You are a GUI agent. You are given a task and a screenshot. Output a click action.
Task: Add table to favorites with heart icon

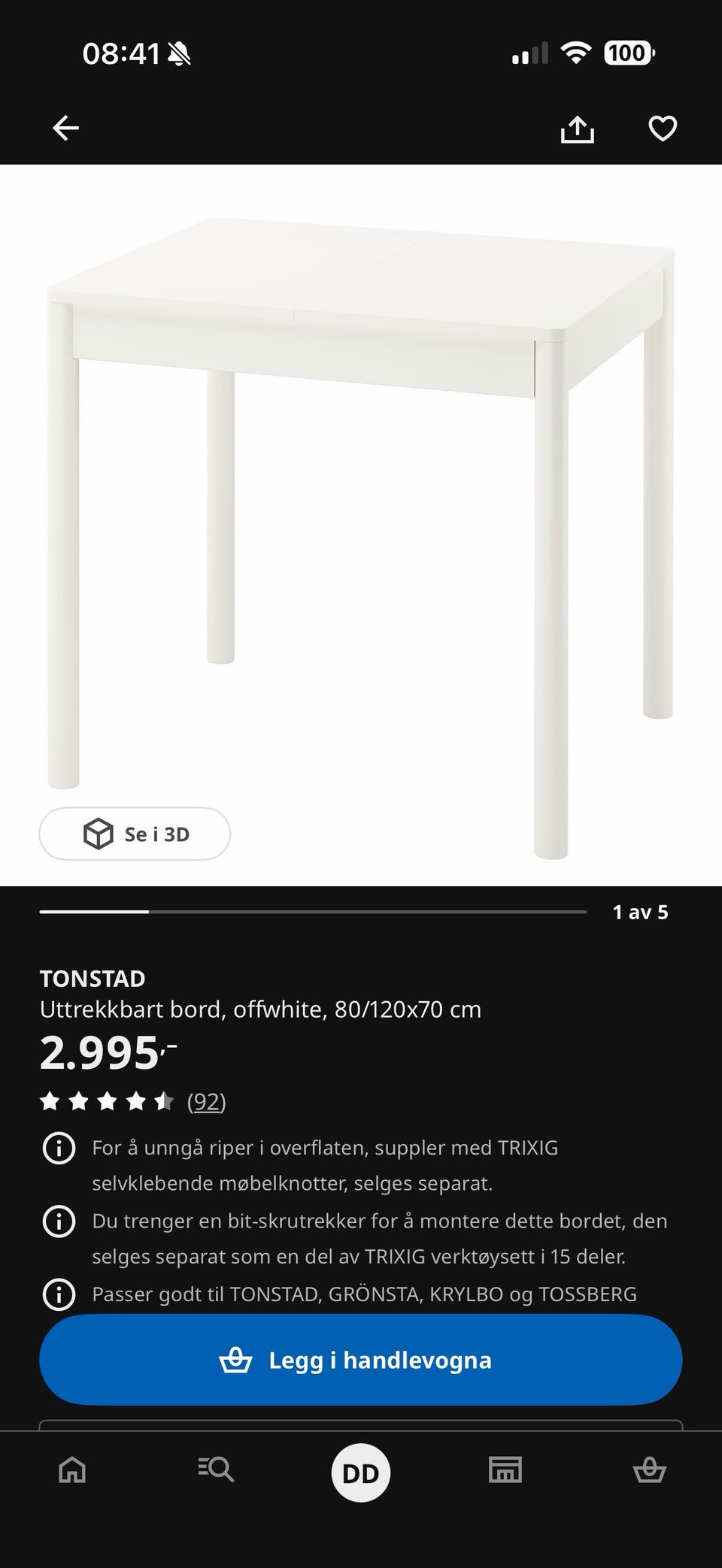(663, 128)
